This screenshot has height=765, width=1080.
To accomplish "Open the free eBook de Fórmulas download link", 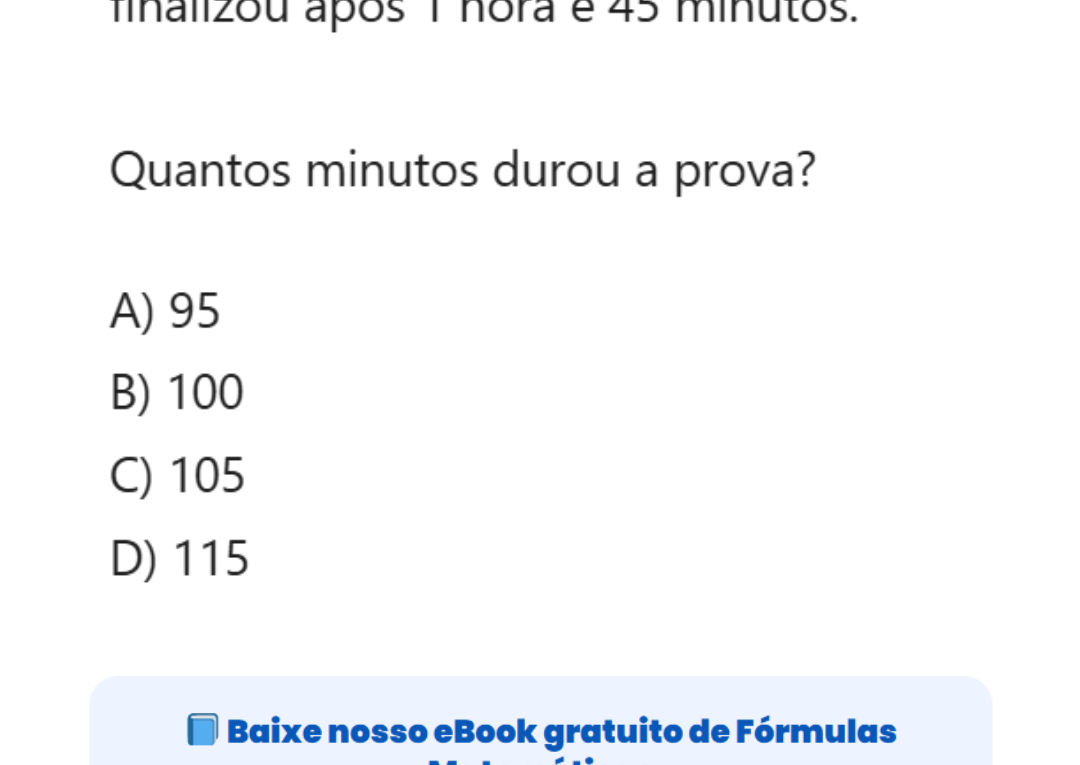I will 560,732.
